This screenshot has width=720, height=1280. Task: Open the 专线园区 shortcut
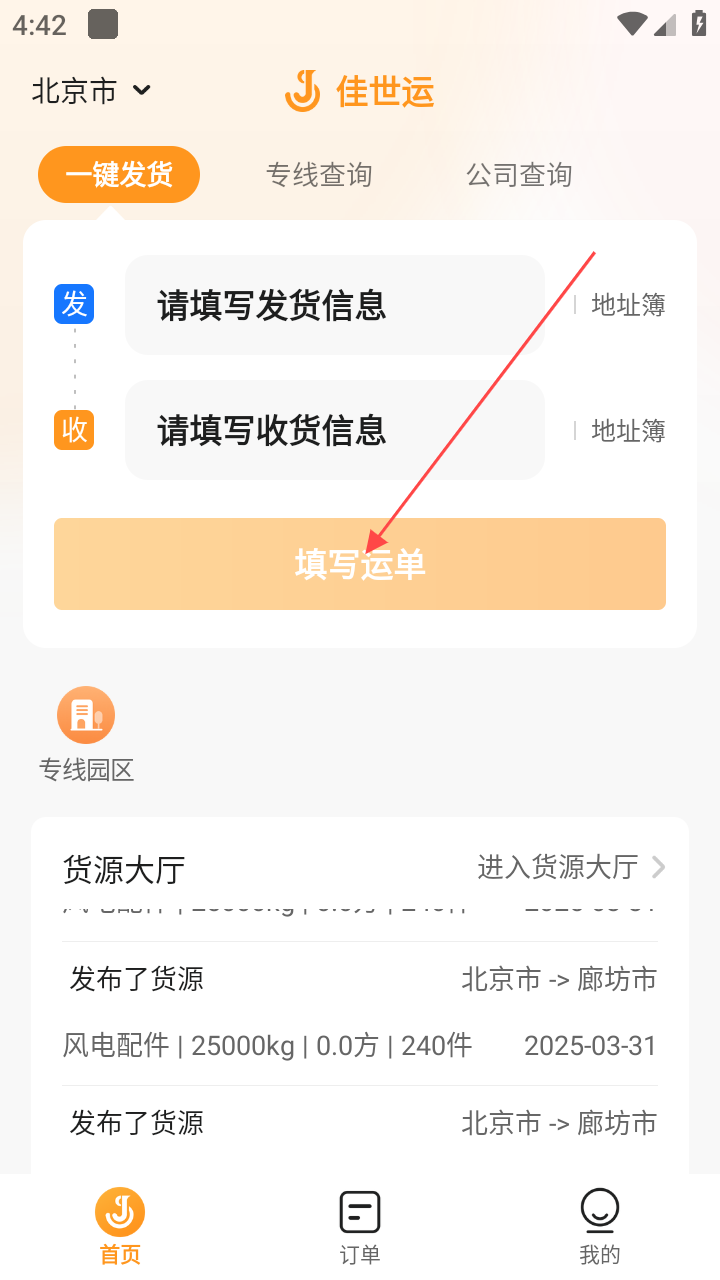tap(86, 734)
